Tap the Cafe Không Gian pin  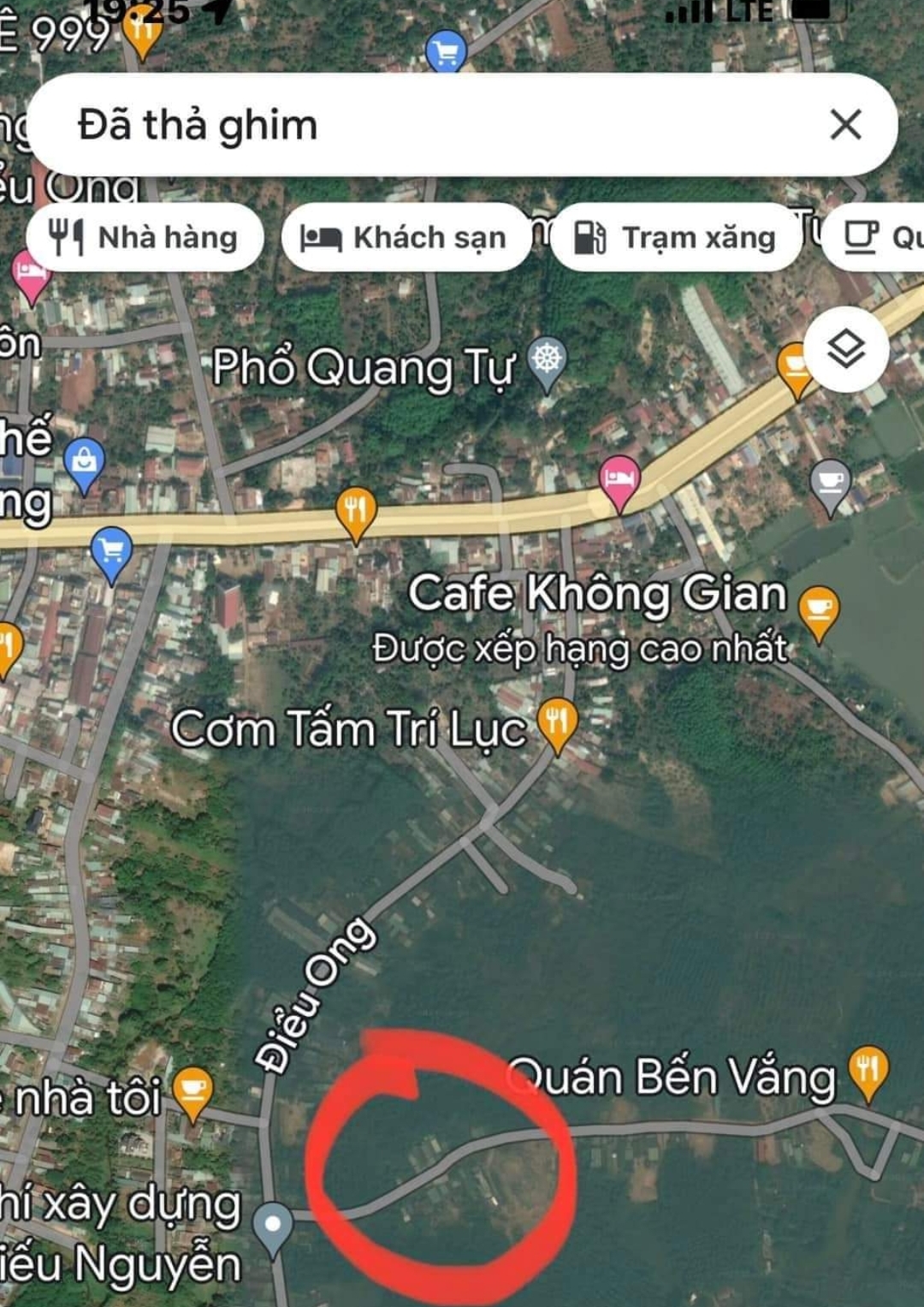819,609
